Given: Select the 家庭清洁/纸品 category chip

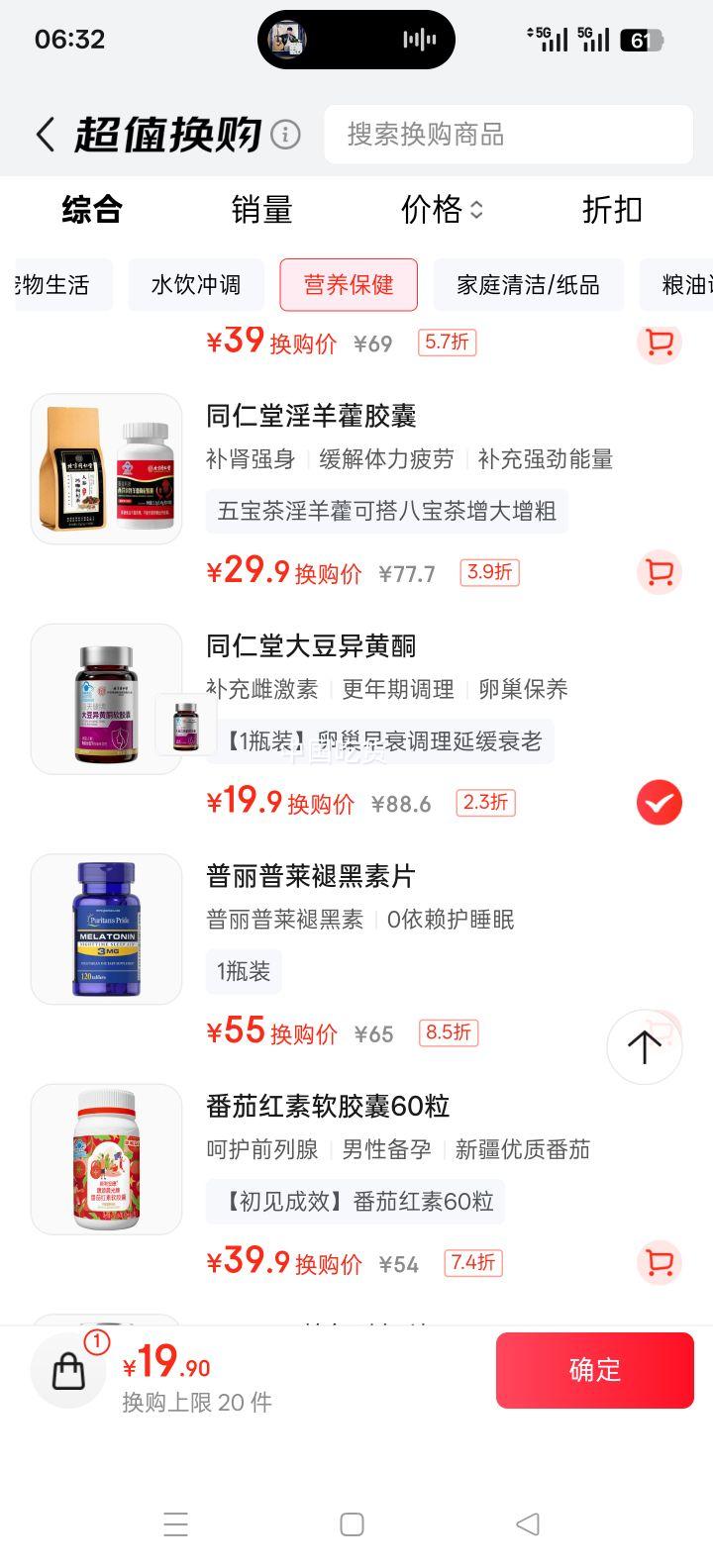Looking at the screenshot, I should [x=528, y=285].
